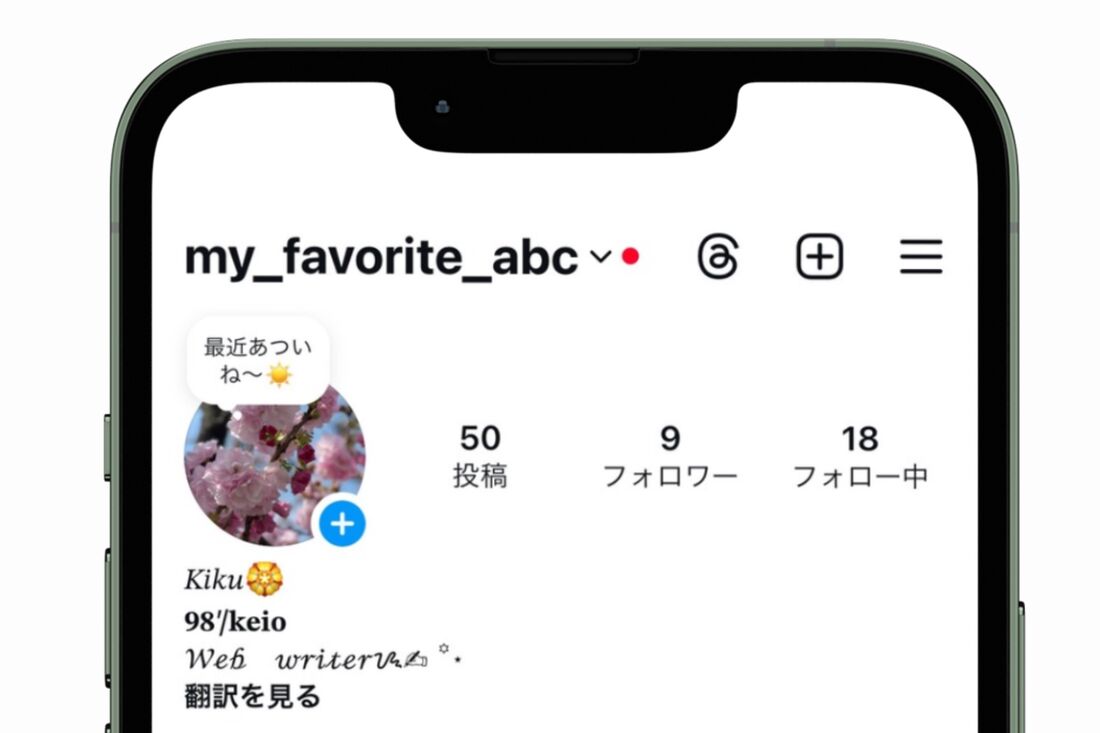The height and width of the screenshot is (733, 1100).
Task: Open the account switcher next to my_favorite_abc
Action: (600, 257)
